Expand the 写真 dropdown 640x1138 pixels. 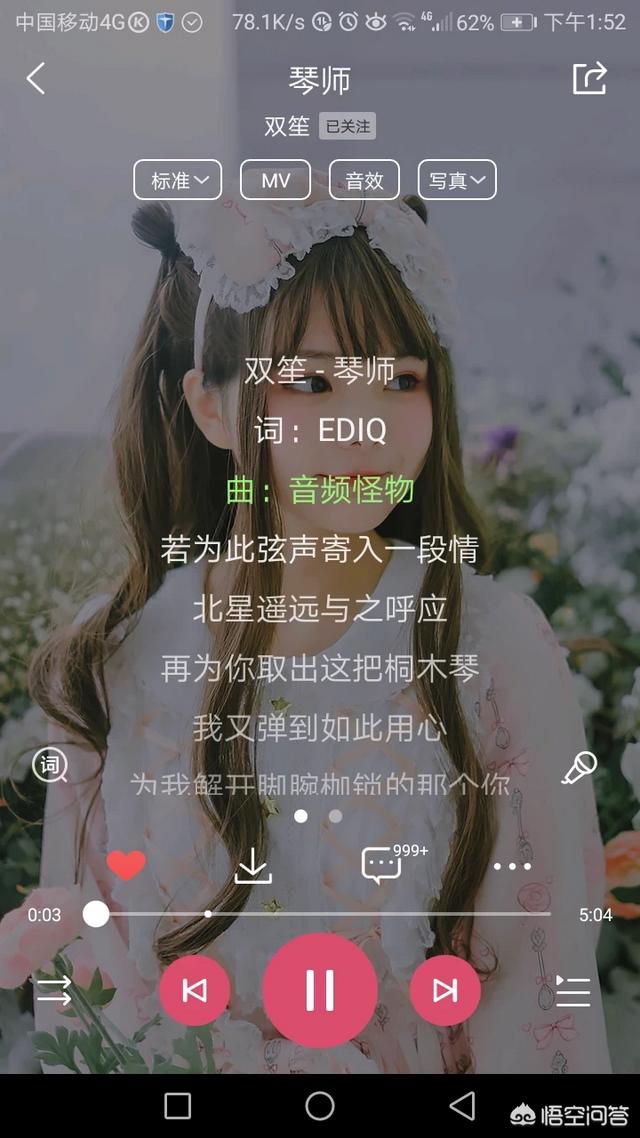(457, 180)
